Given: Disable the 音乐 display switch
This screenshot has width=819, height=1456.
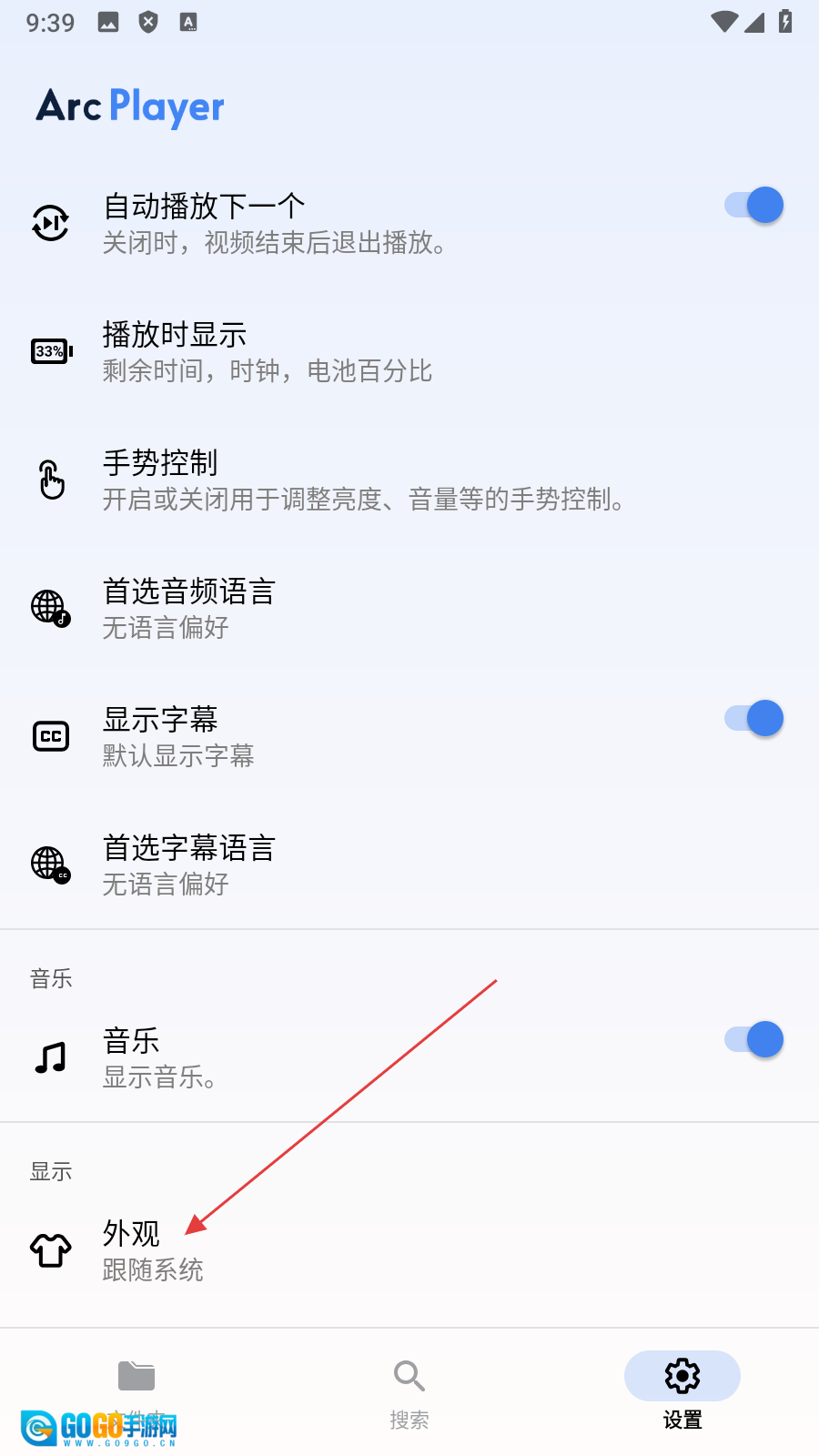Looking at the screenshot, I should (x=753, y=1039).
